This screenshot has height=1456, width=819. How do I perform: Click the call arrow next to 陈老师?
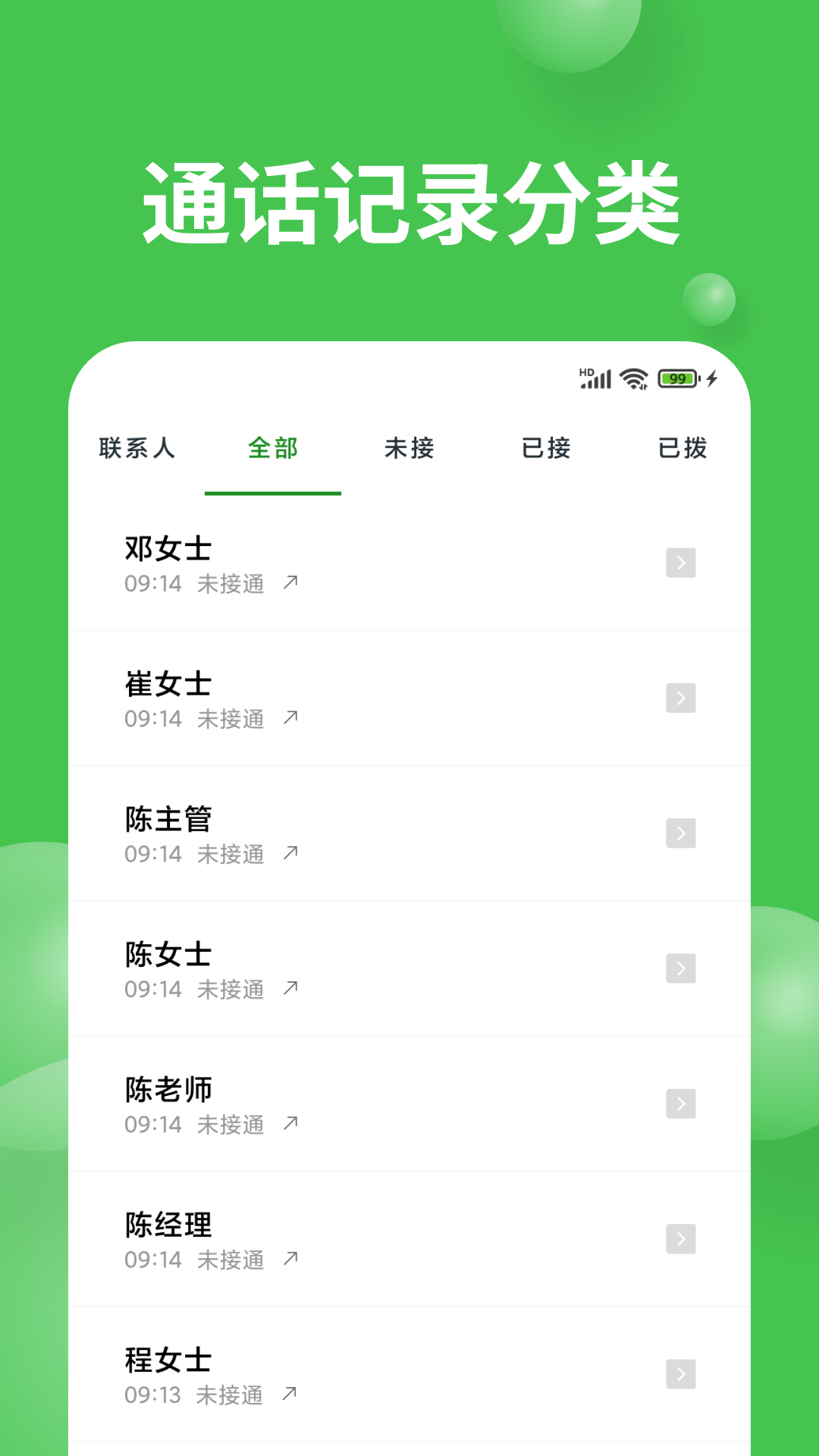point(290,1123)
